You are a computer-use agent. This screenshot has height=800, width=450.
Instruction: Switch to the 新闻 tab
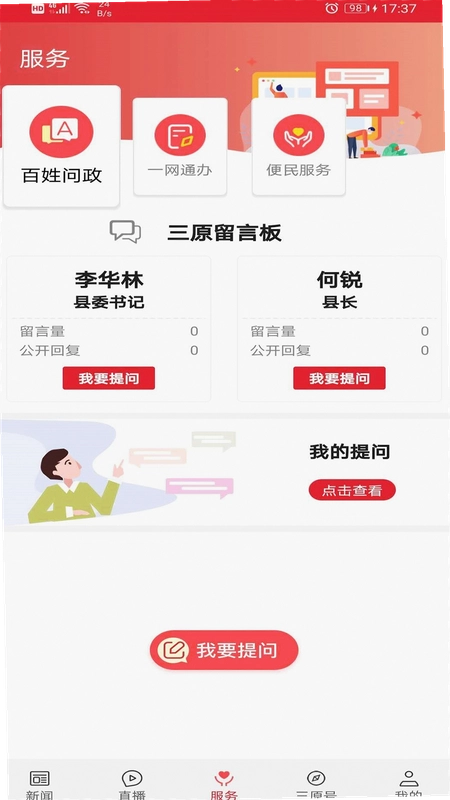(x=40, y=784)
